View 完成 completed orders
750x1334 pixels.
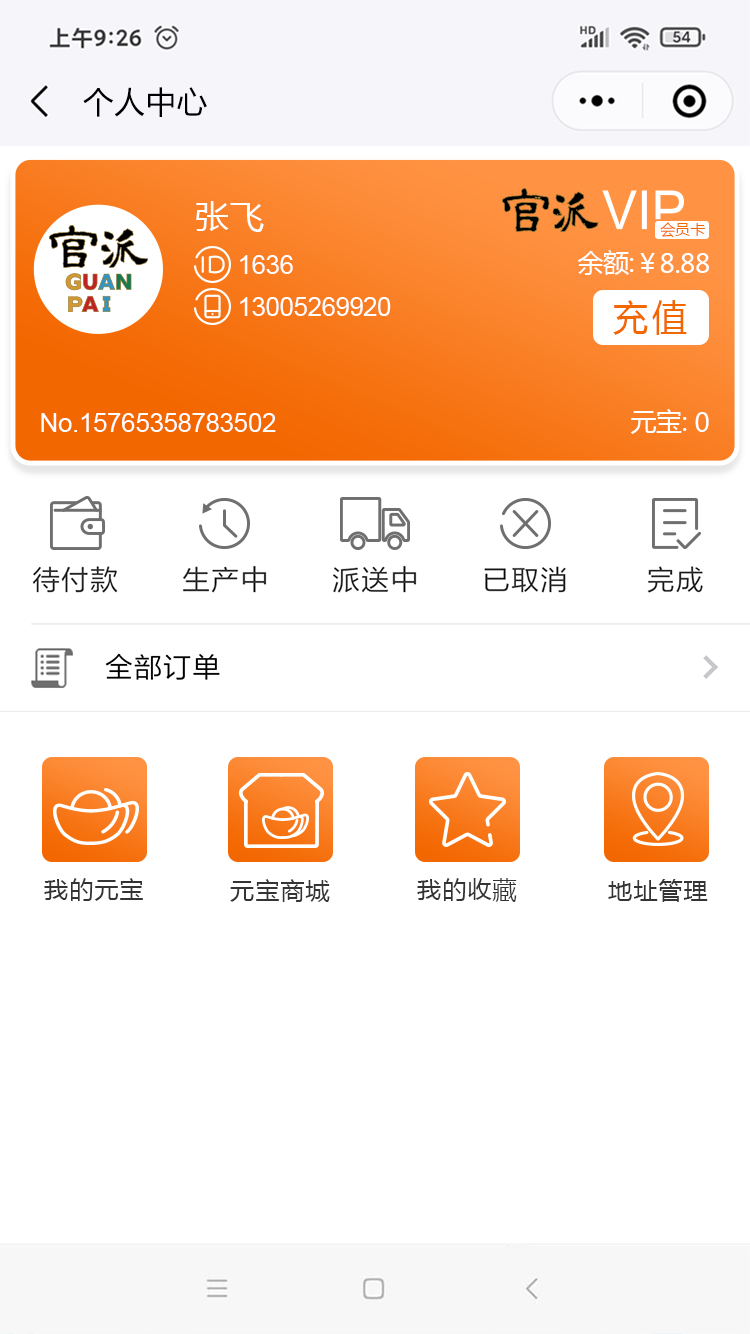[675, 546]
